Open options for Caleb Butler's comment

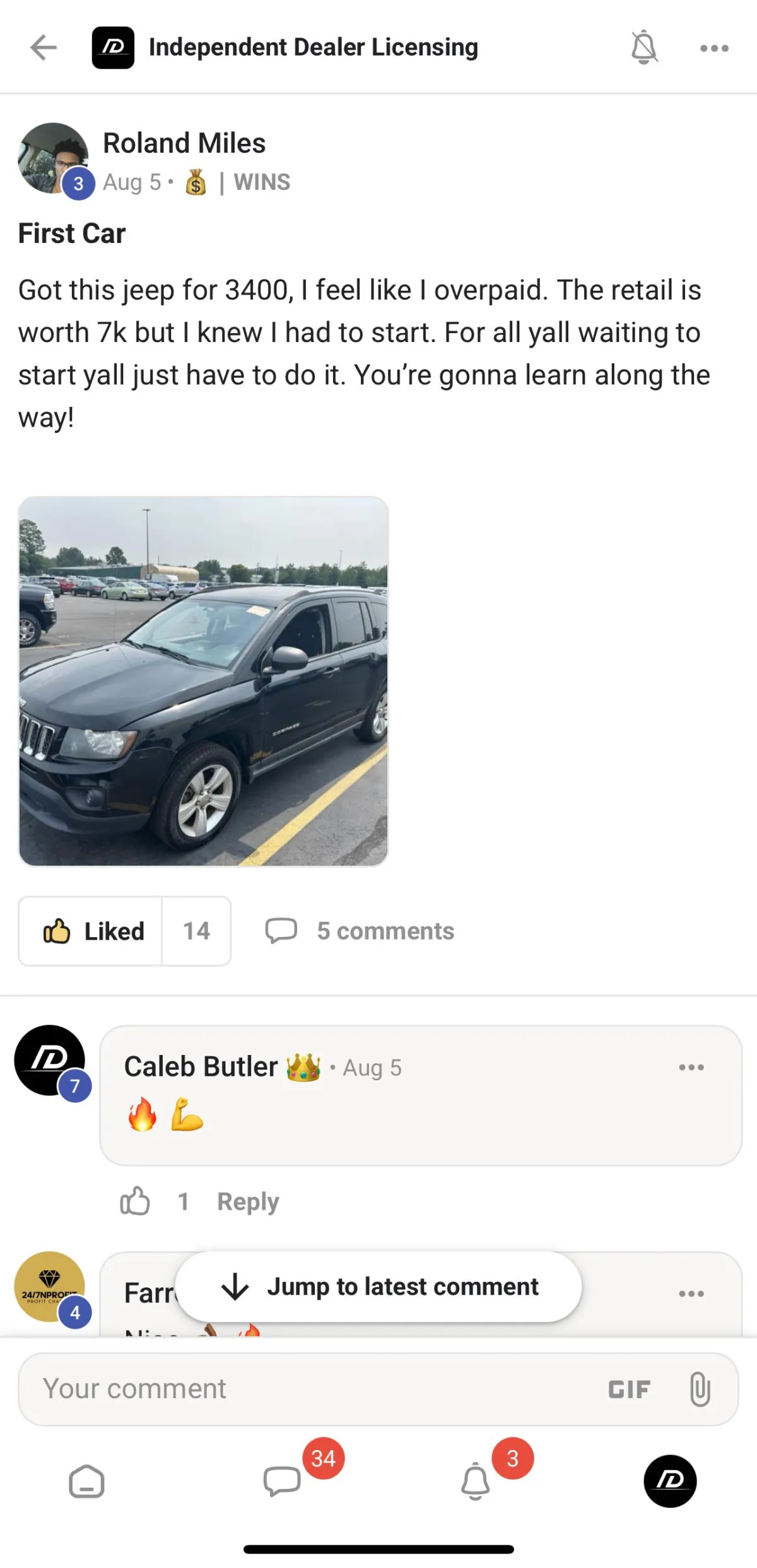(x=691, y=1068)
